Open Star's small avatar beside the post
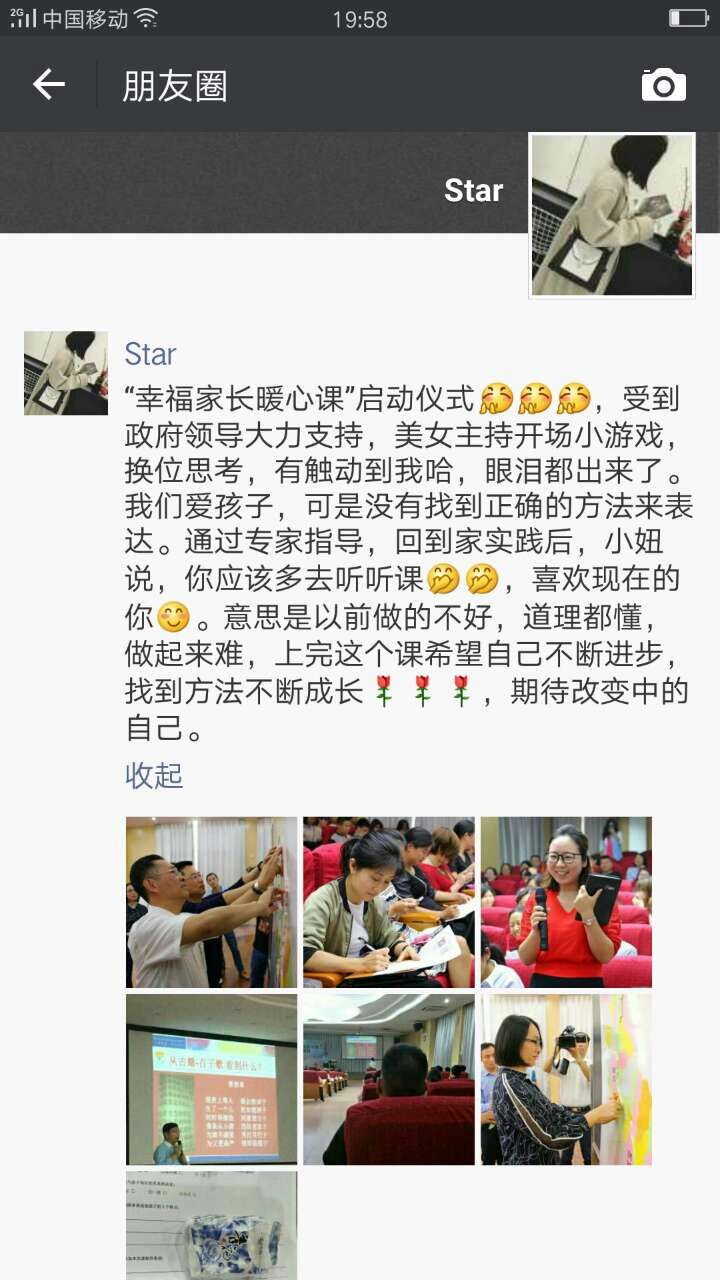The image size is (720, 1280). 66,373
